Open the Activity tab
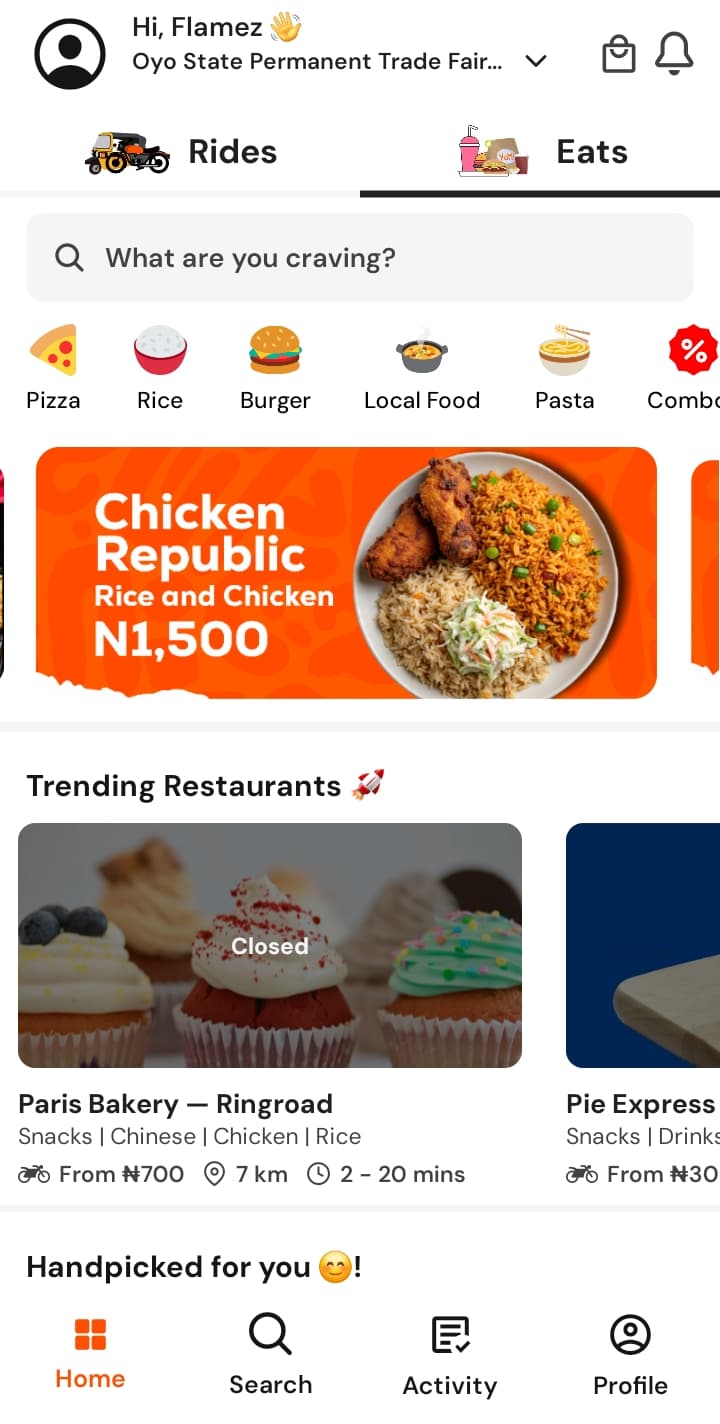This screenshot has height=1424, width=720. tap(450, 1354)
